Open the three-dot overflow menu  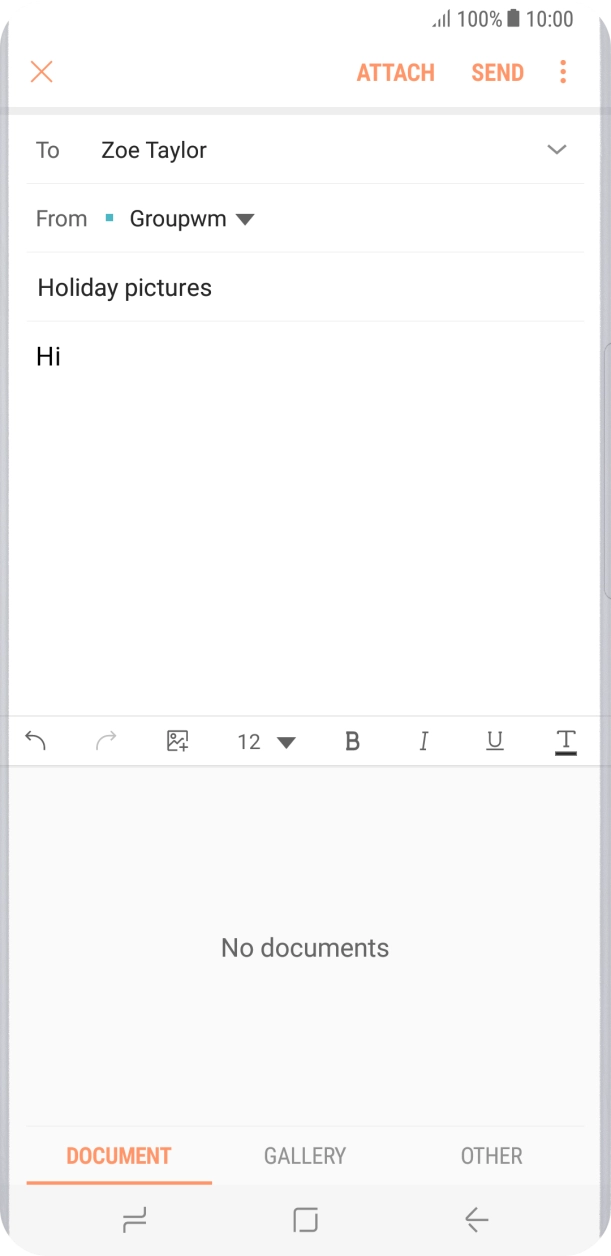coord(563,72)
